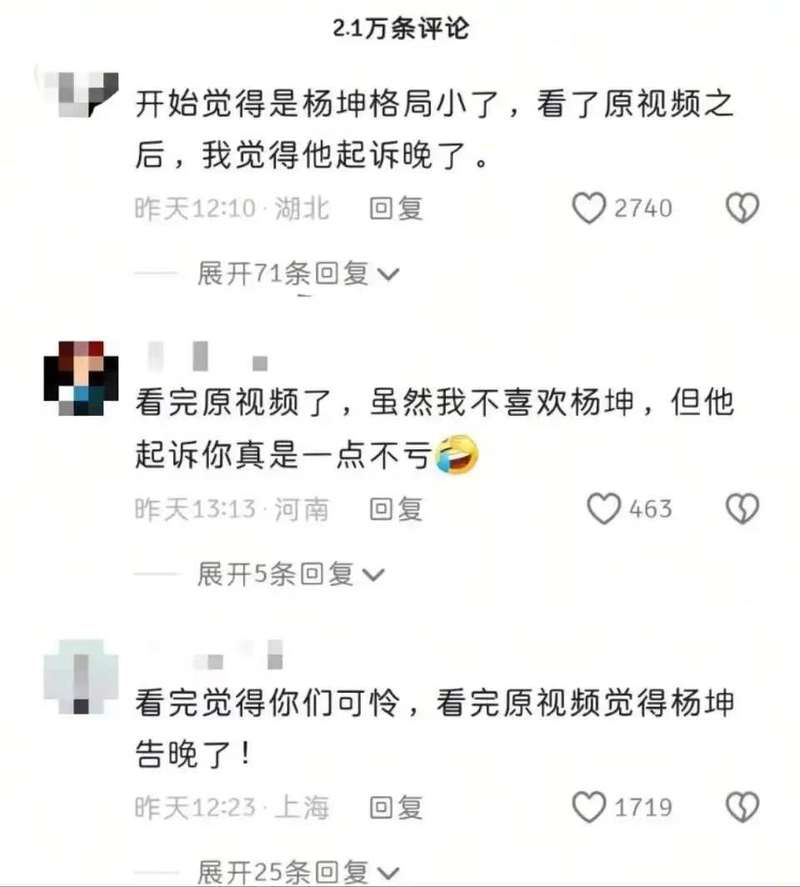Open the avatar of the Shanghai commenter

(80, 676)
